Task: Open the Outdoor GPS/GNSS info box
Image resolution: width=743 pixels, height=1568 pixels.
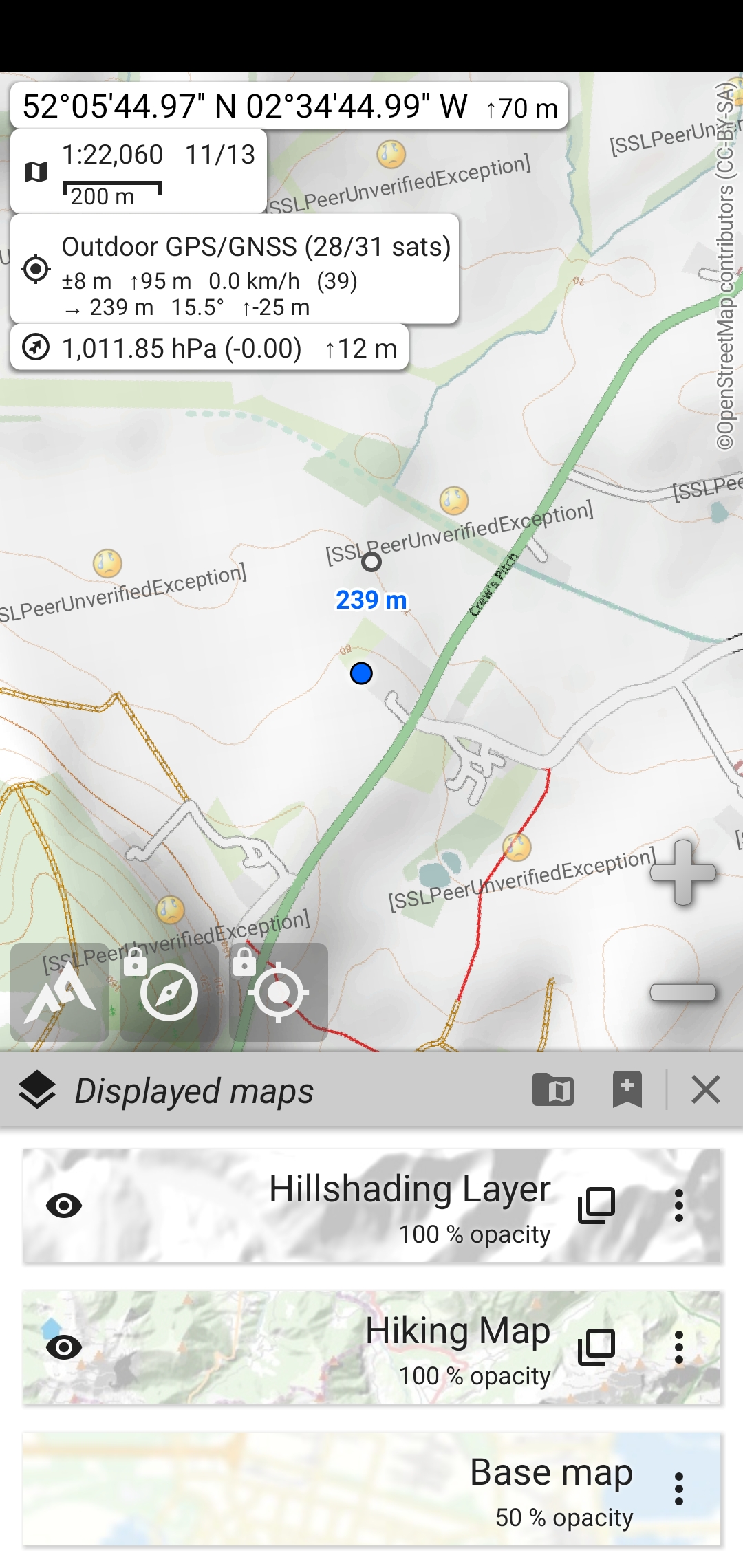Action: (x=234, y=268)
